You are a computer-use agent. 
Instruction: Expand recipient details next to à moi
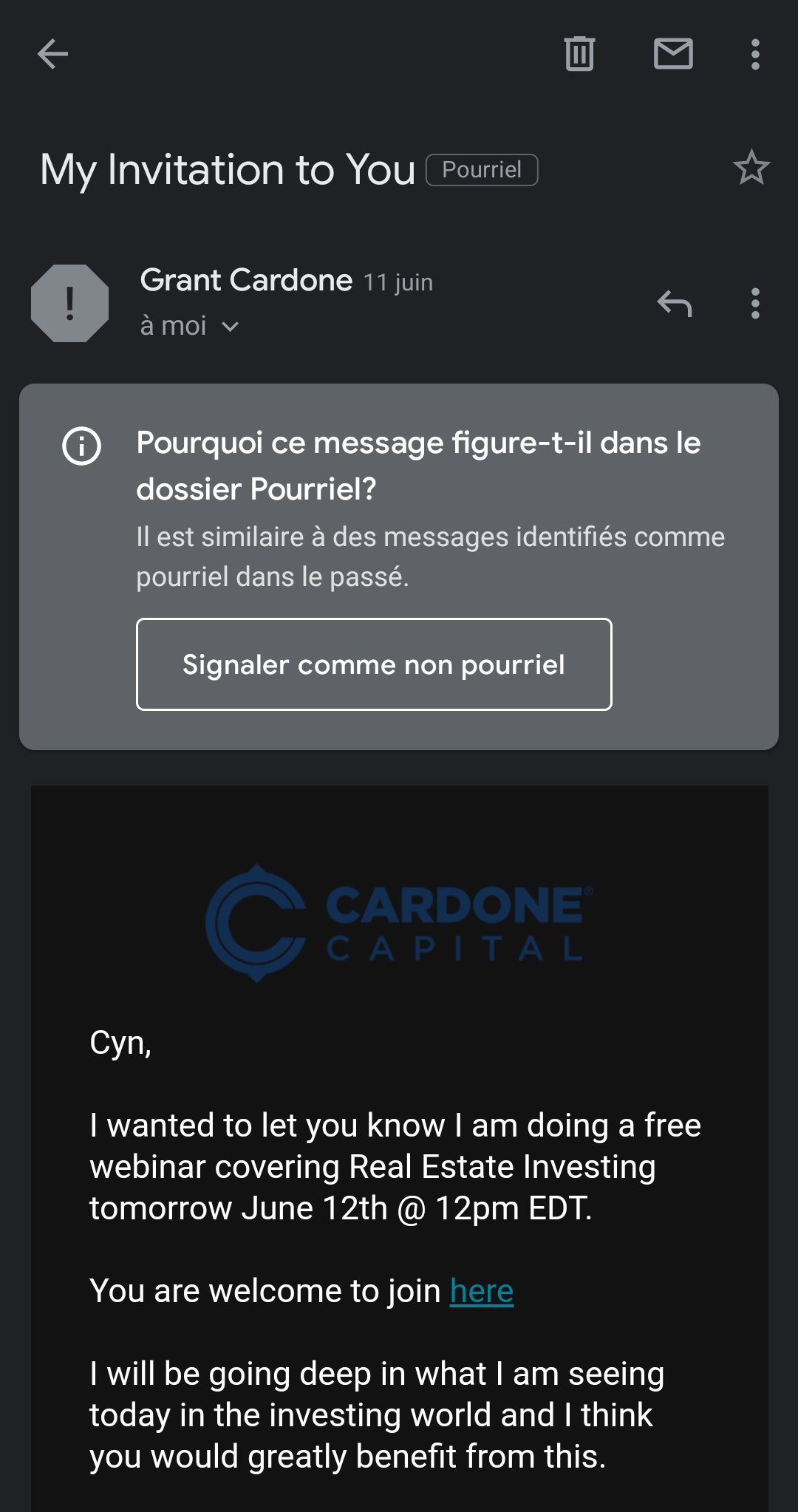[231, 327]
